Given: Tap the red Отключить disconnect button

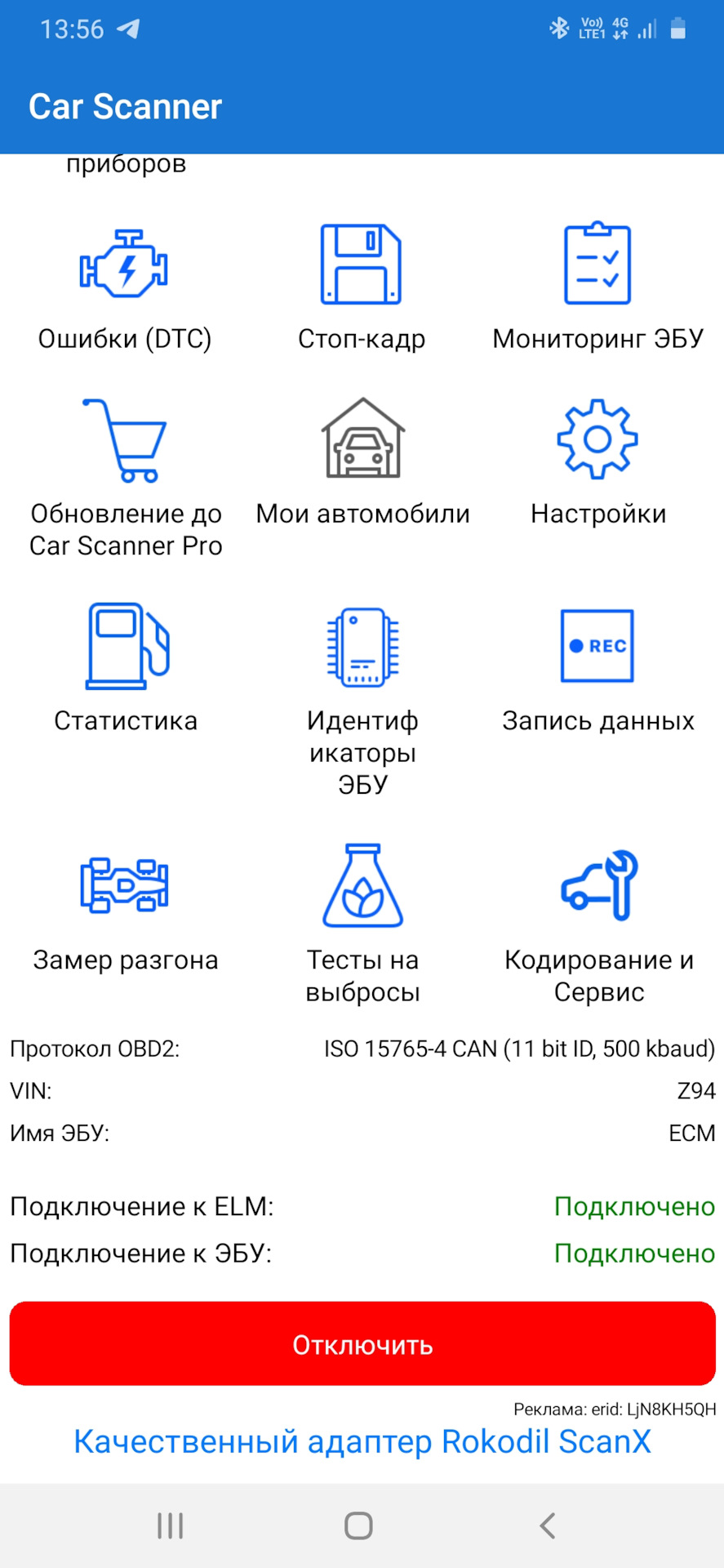Looking at the screenshot, I should tap(362, 1344).
